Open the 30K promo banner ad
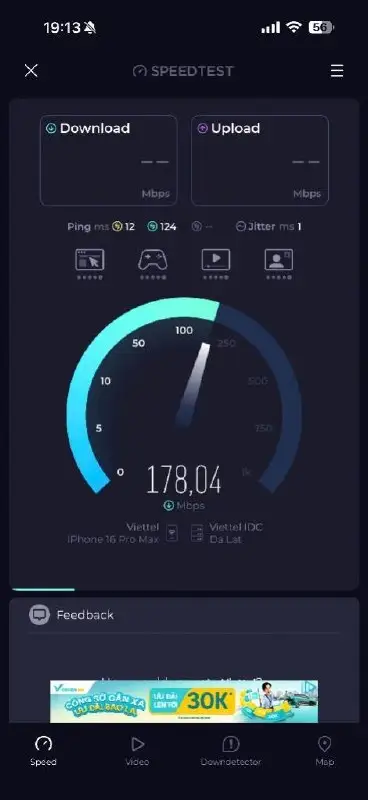Image resolution: width=368 pixels, height=800 pixels. click(184, 701)
